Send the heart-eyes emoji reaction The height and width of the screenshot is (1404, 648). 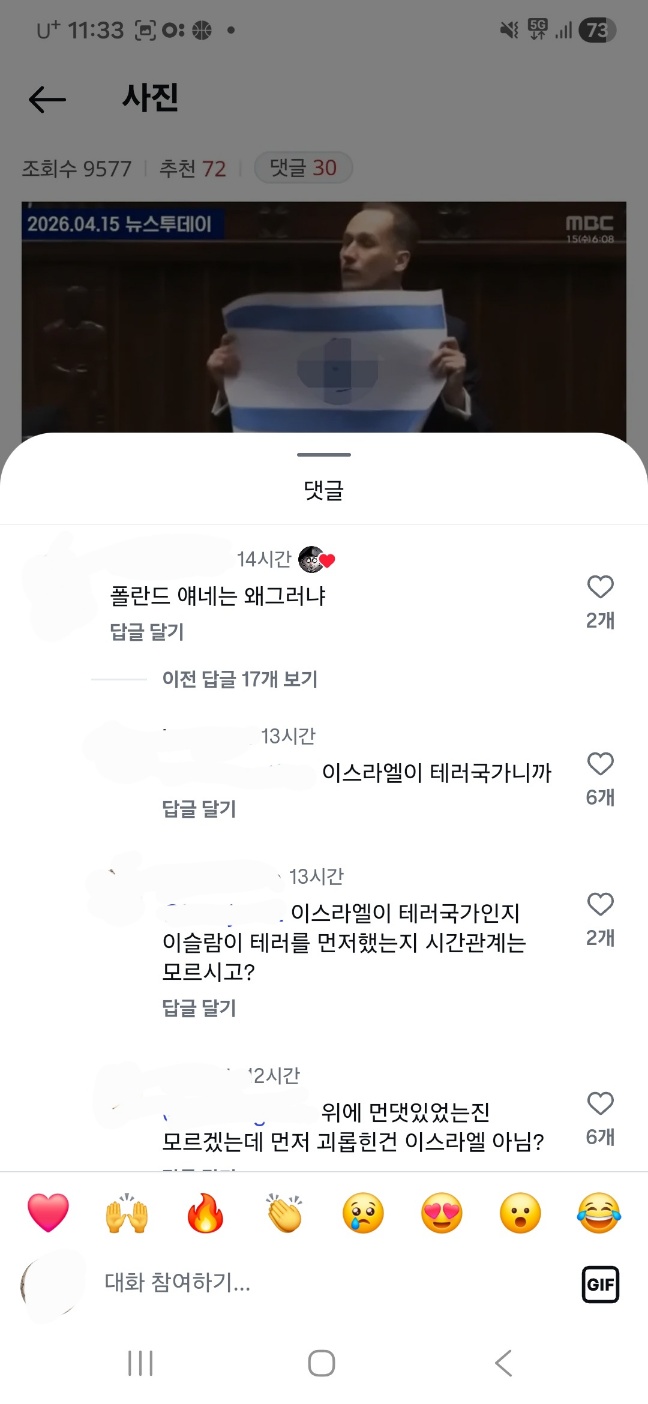click(x=442, y=1213)
